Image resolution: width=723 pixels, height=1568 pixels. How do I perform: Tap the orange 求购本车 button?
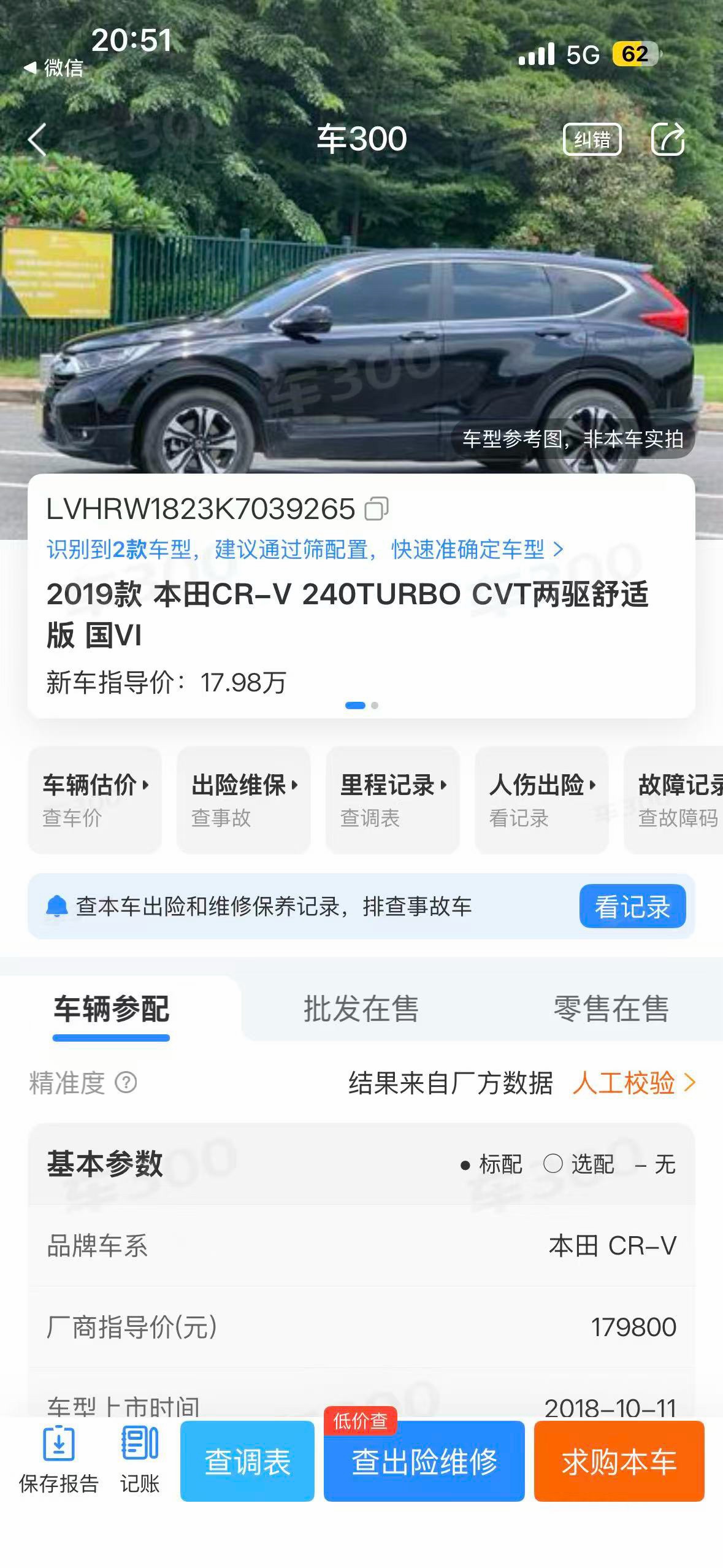[619, 1461]
